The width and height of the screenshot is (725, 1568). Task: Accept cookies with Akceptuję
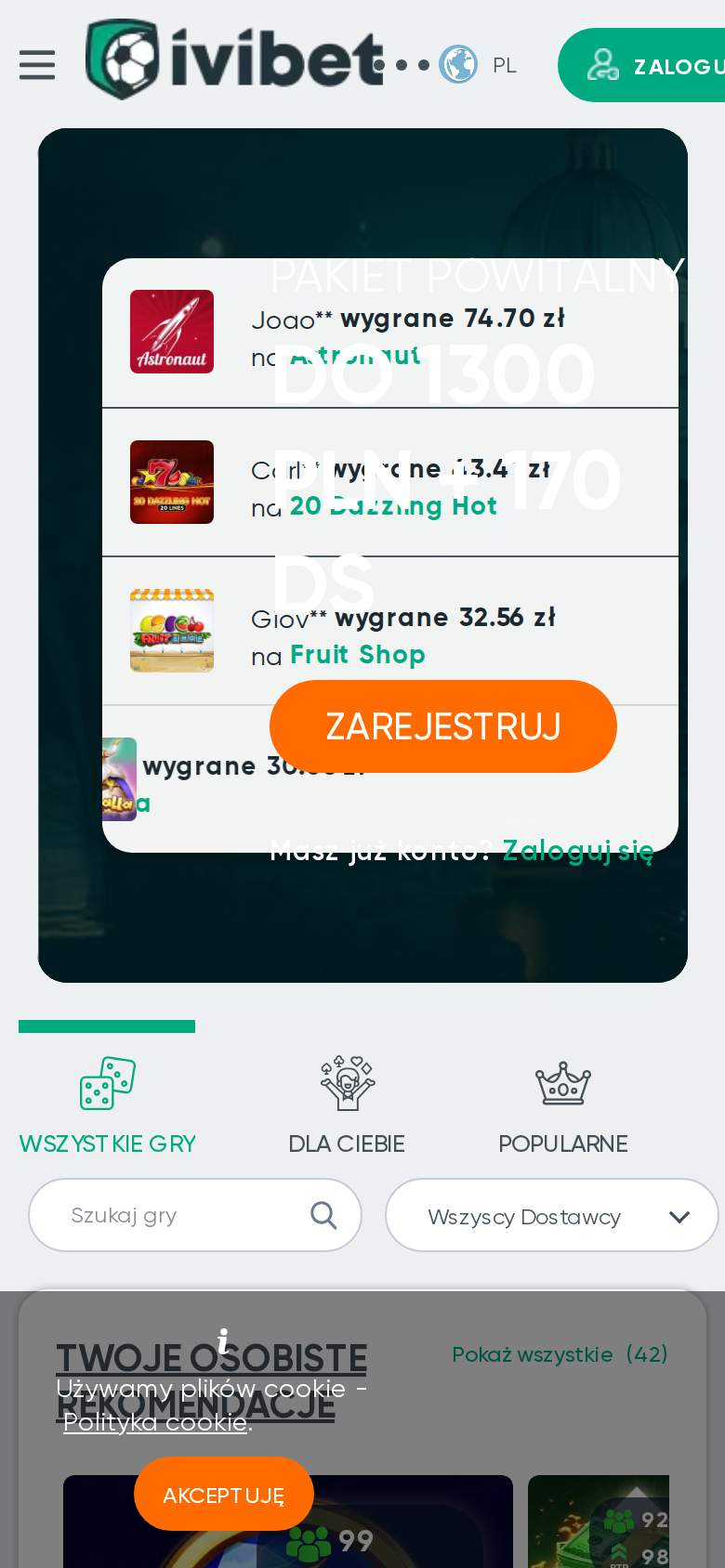pos(224,1495)
